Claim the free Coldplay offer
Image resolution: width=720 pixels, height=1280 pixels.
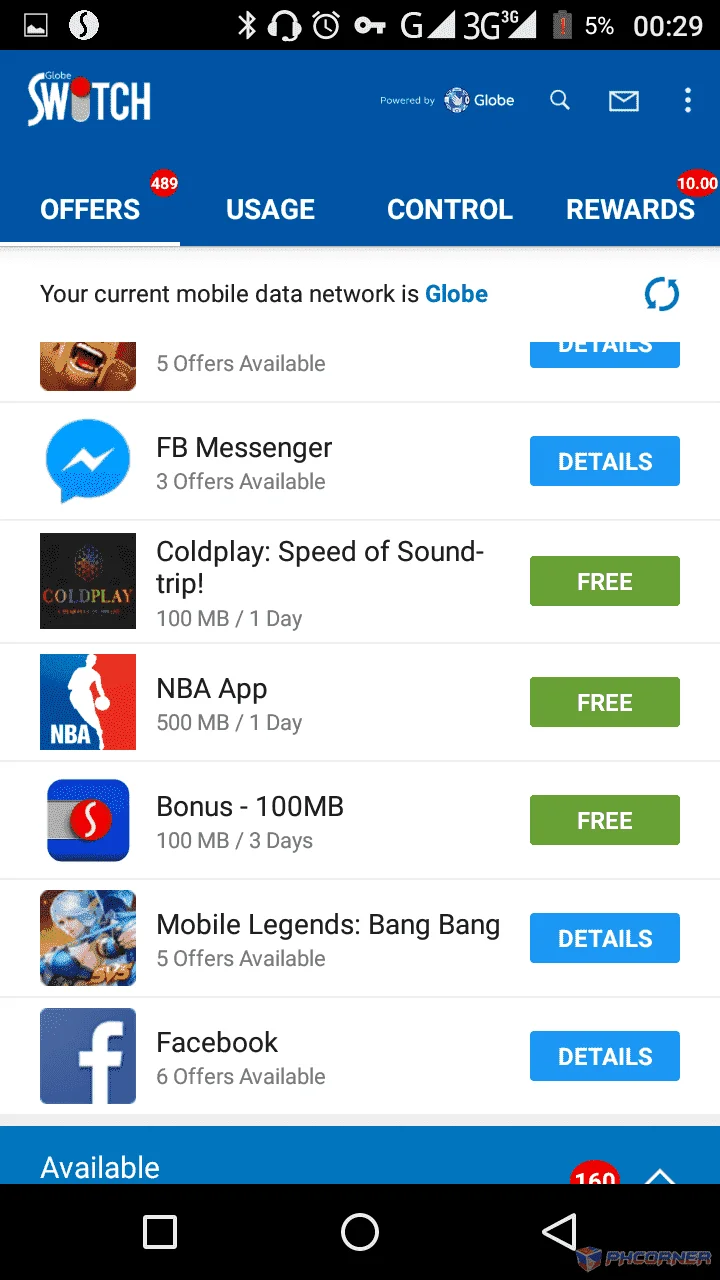tap(605, 581)
